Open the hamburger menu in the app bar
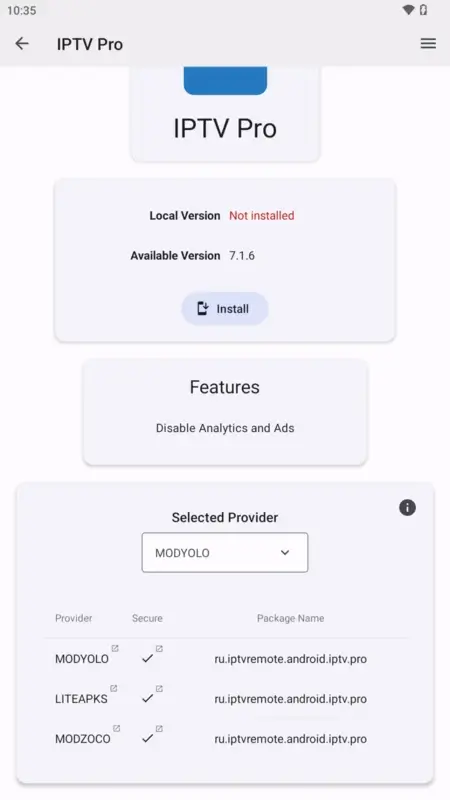450x800 pixels. coord(428,44)
